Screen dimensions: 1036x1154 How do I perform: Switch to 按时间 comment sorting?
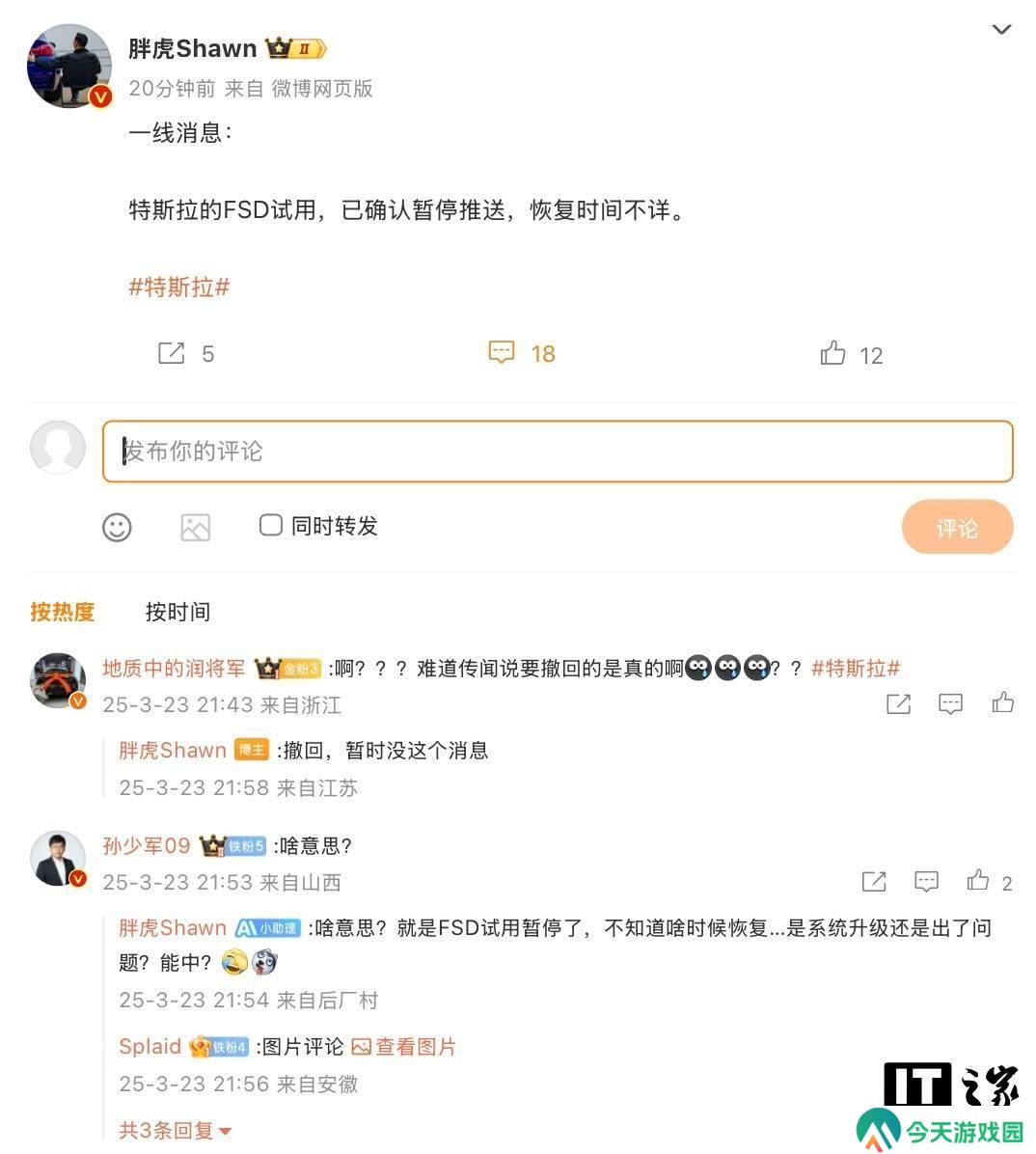(177, 612)
